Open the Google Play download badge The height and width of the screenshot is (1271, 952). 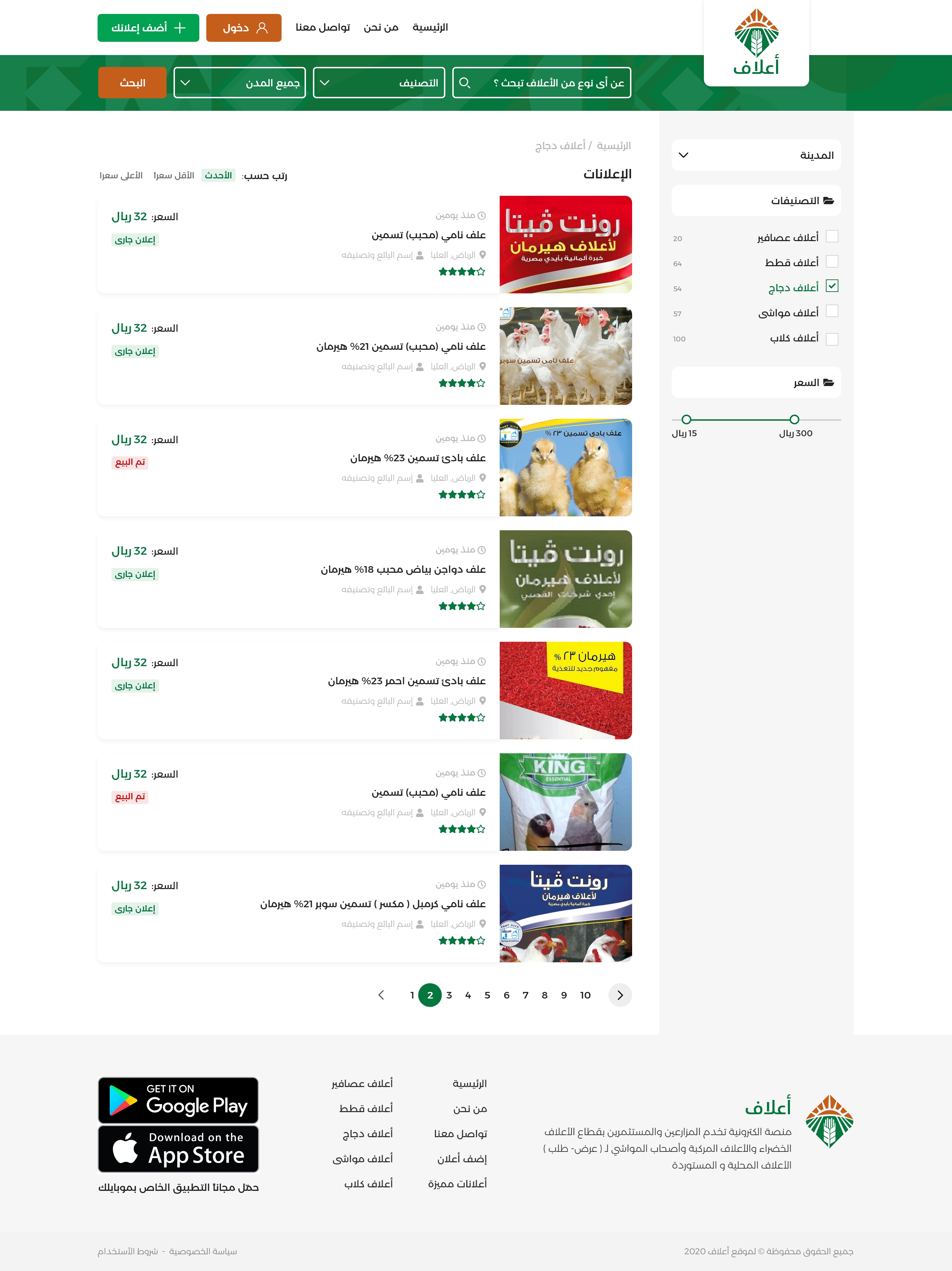tap(178, 1100)
